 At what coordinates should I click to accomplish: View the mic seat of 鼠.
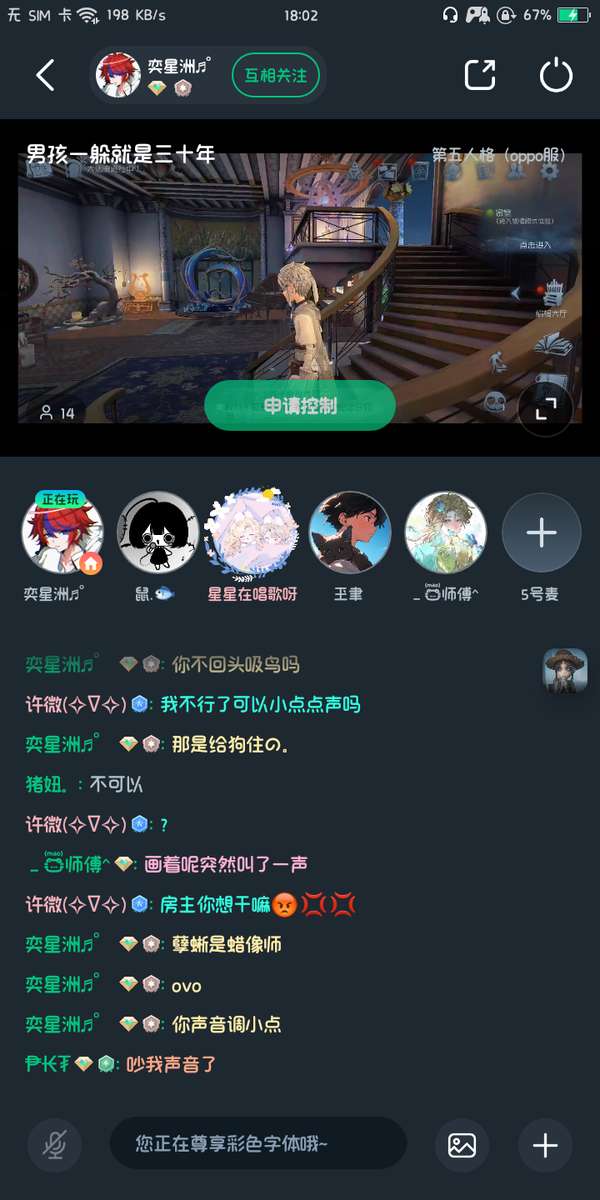click(158, 532)
